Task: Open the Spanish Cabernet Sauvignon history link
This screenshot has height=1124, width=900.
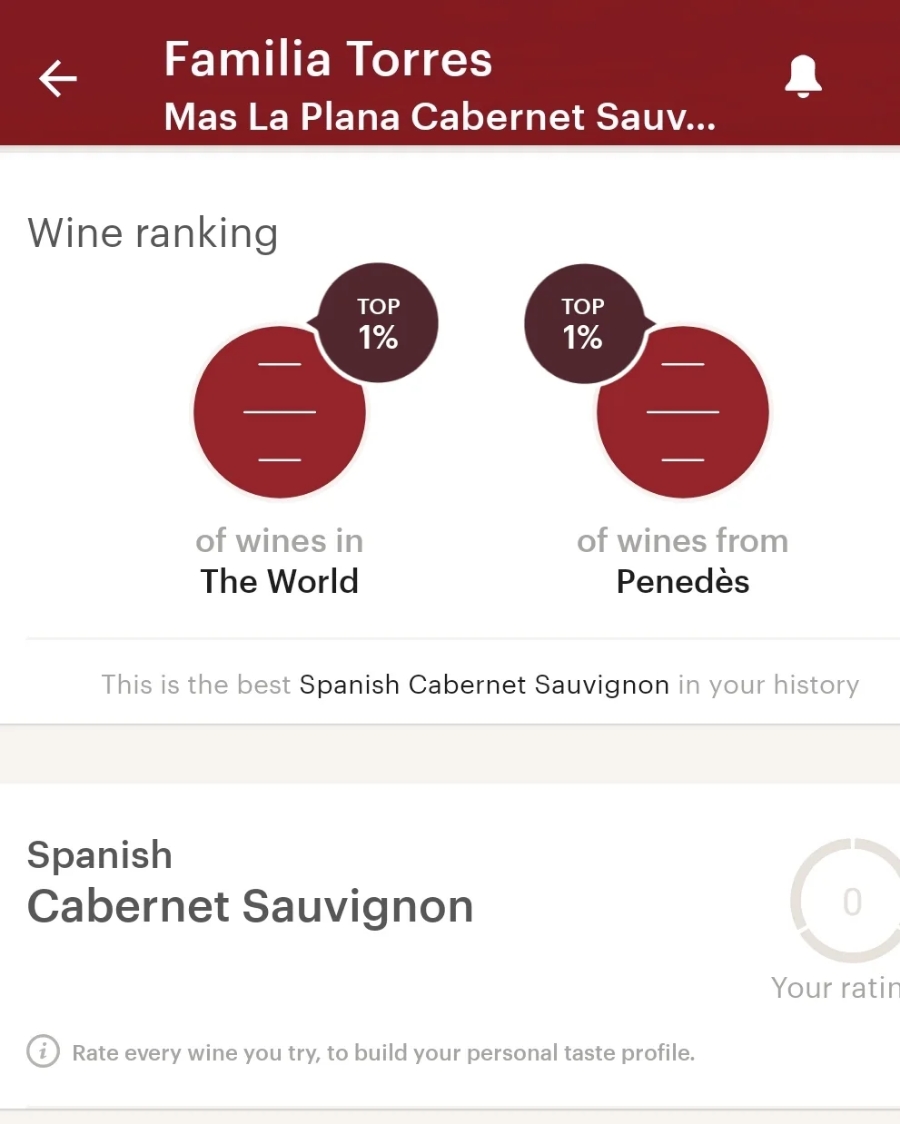Action: coord(484,685)
